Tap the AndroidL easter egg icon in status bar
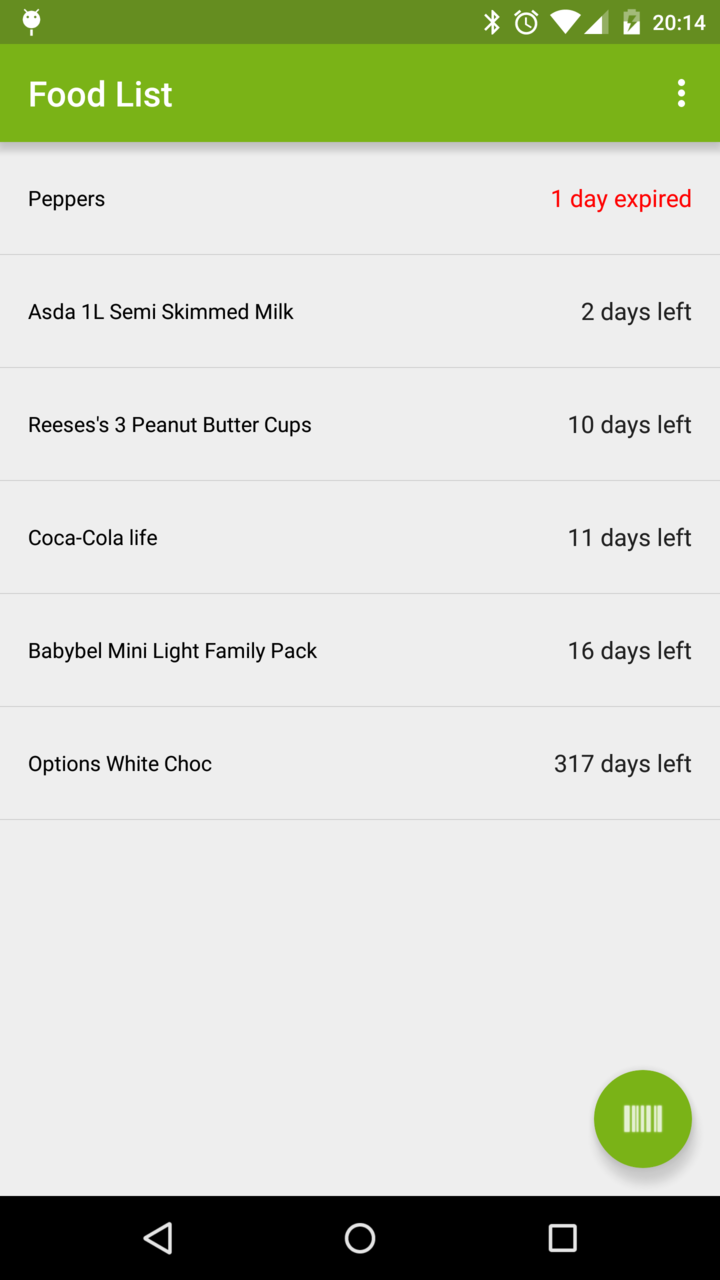Image resolution: width=720 pixels, height=1280 pixels. (31, 20)
